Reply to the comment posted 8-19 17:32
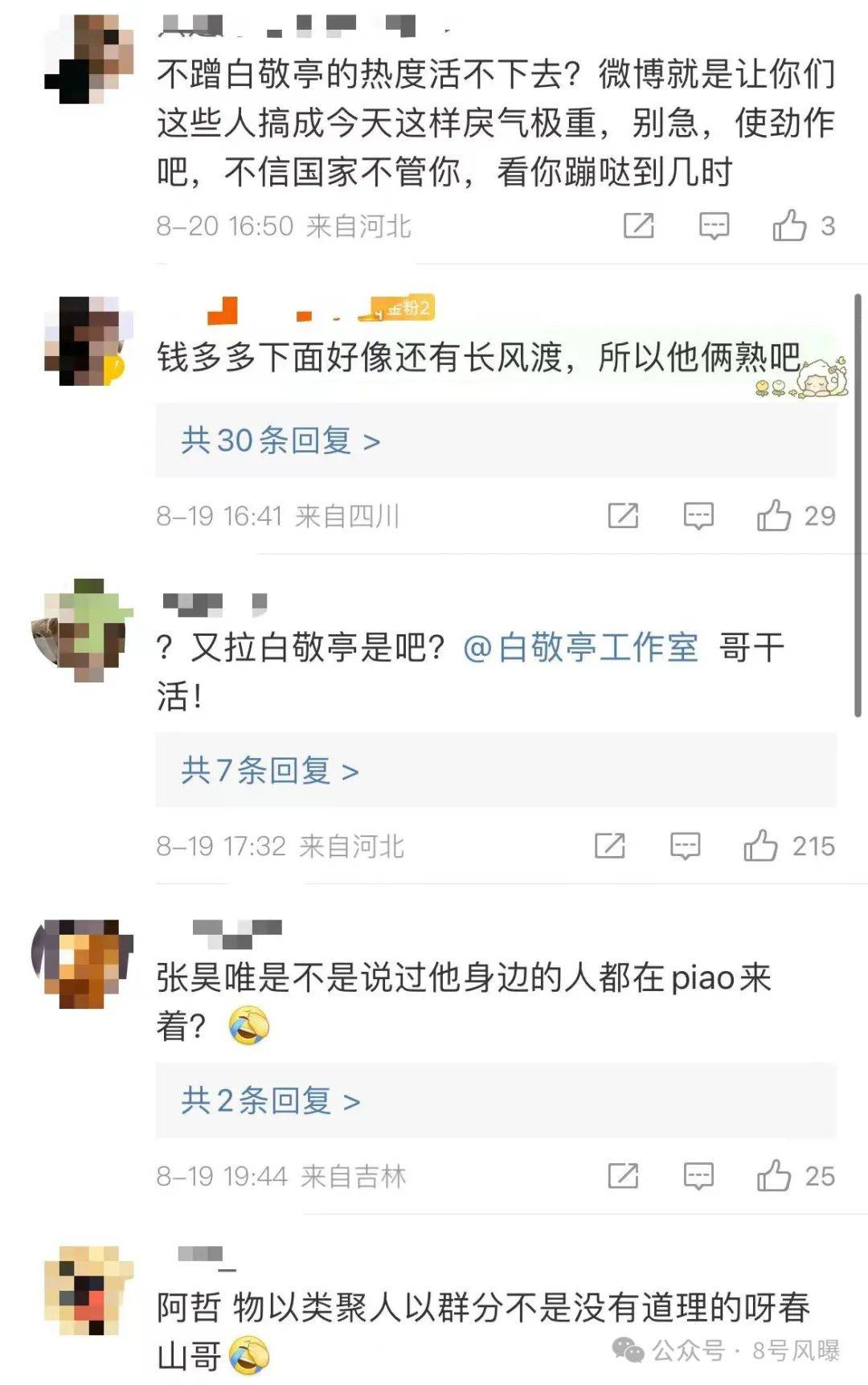The width and height of the screenshot is (868, 1385). click(685, 846)
